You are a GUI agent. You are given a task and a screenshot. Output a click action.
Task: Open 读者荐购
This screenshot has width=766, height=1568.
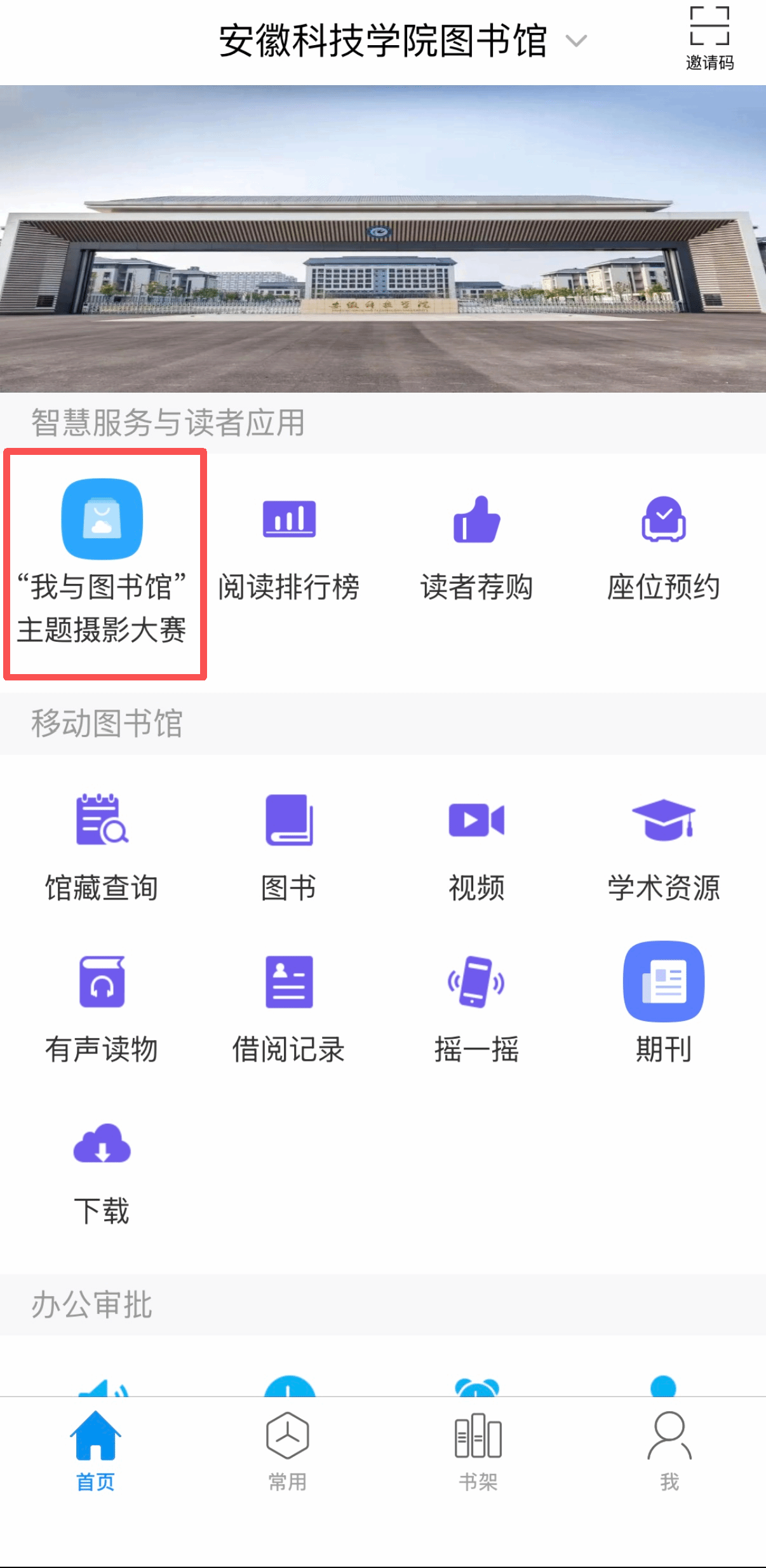476,546
